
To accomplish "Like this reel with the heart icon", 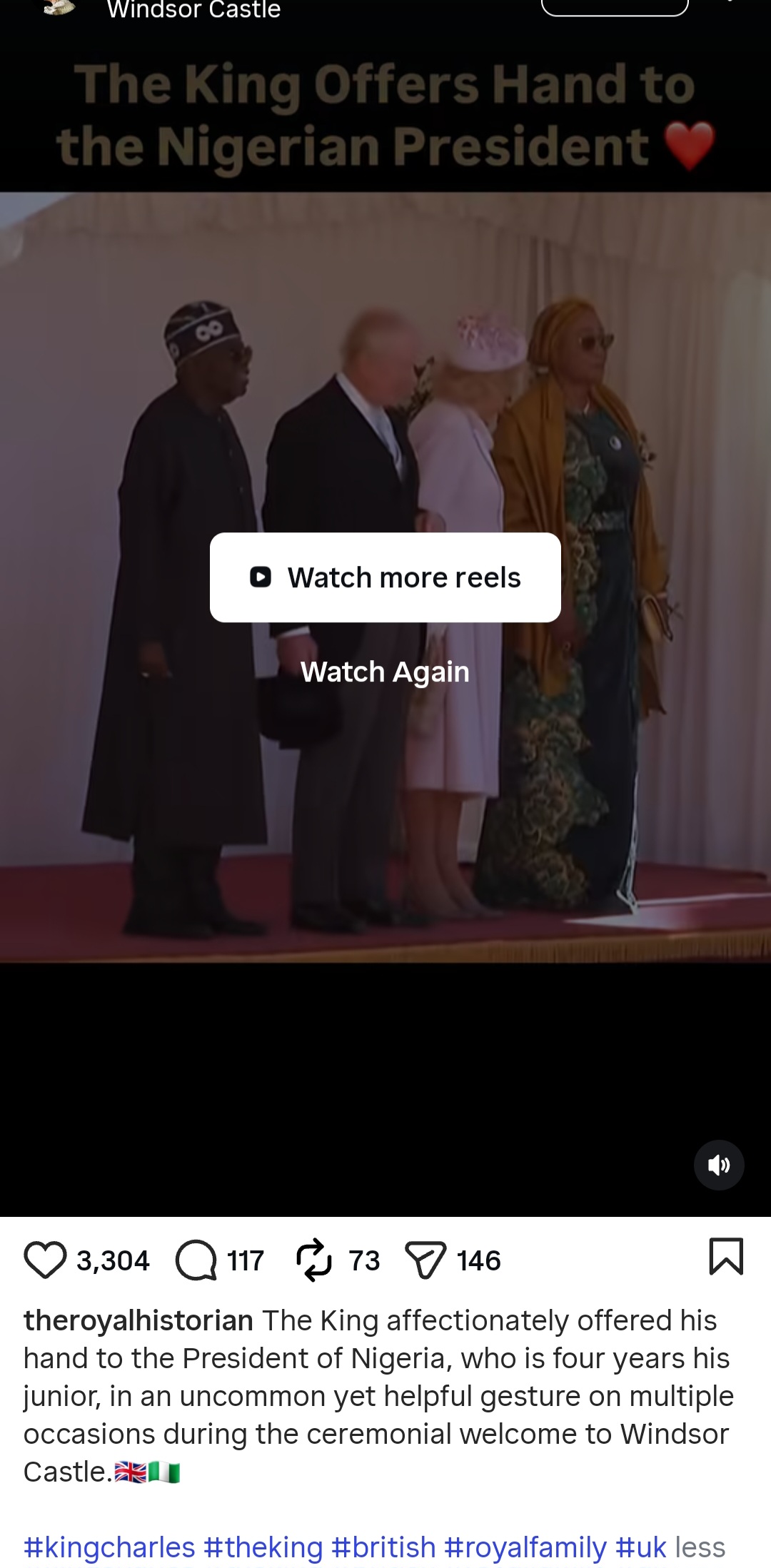I will click(x=45, y=1260).
